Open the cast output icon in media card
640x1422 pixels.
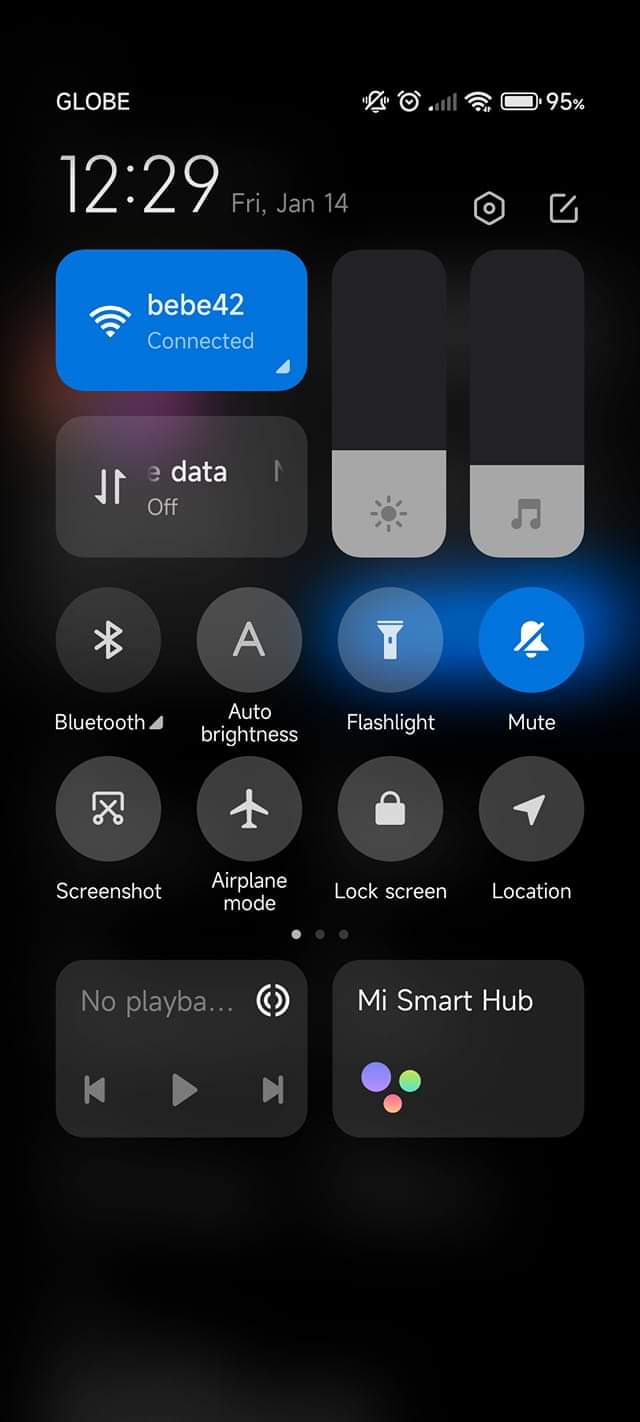click(273, 1001)
